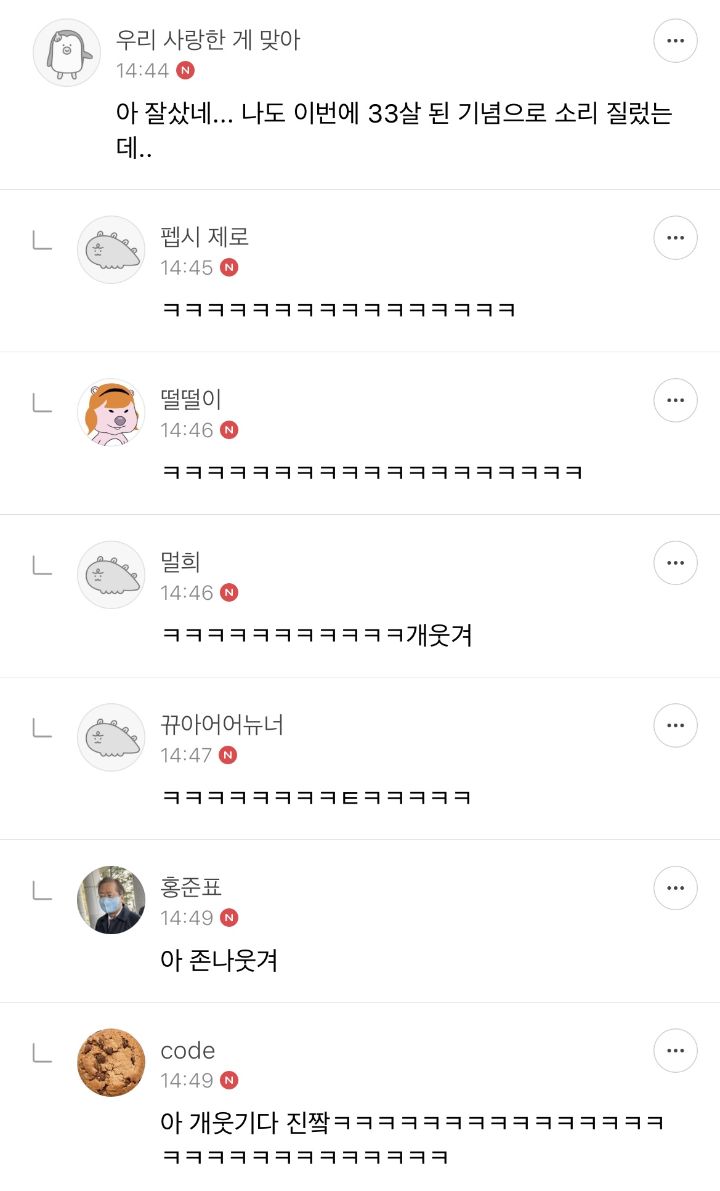This screenshot has height=1191, width=720.
Task: Open the more options icon on 떨떨이's reply
Action: coord(676,399)
